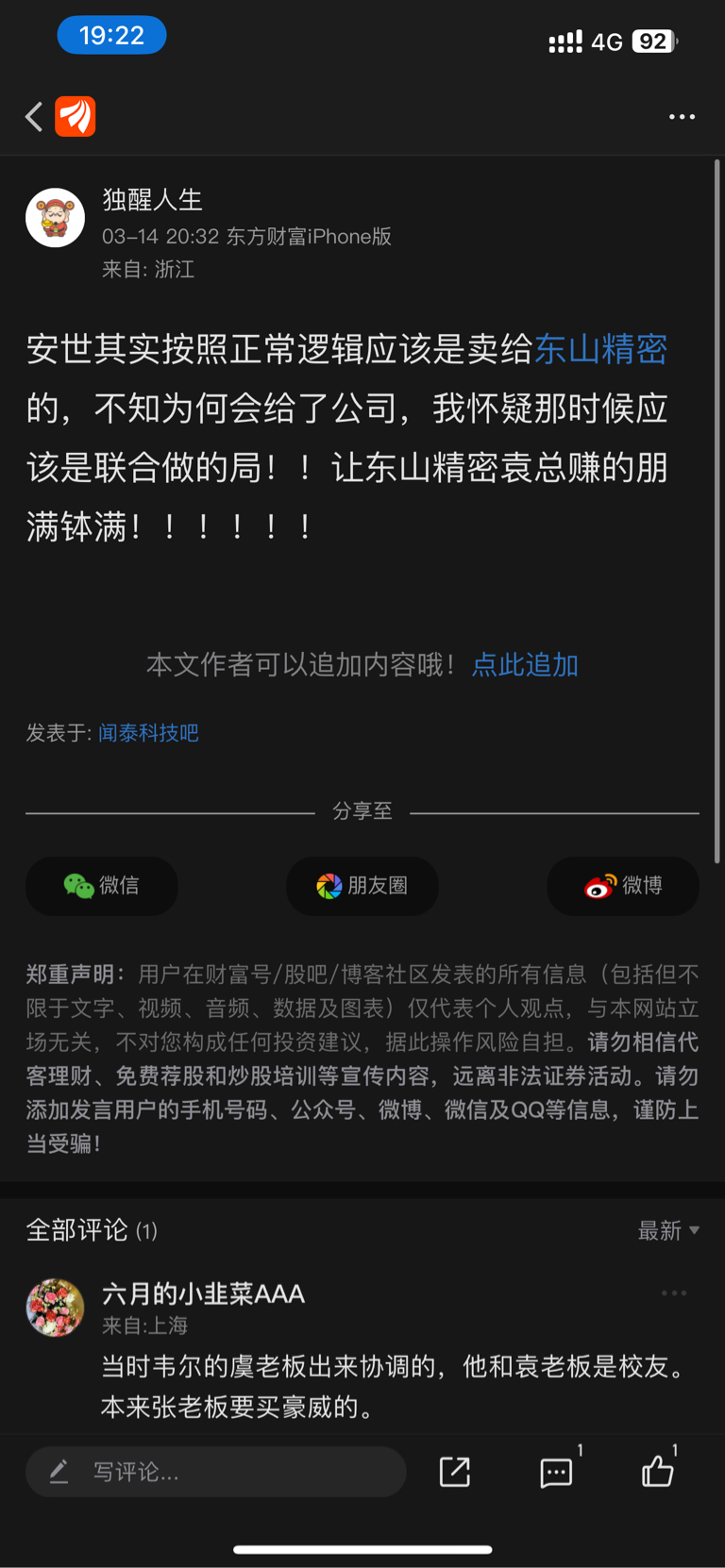The width and height of the screenshot is (725, 1568).
Task: Tap the comment bubble icon at bottom
Action: 556,1472
